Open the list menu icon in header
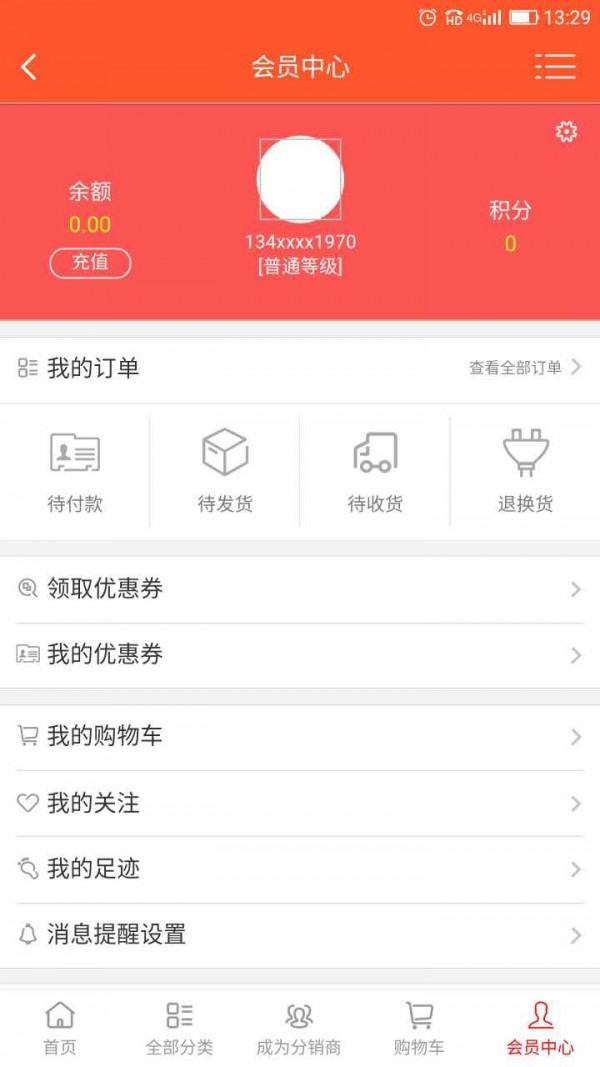Viewport: 600px width, 1067px height. point(555,67)
